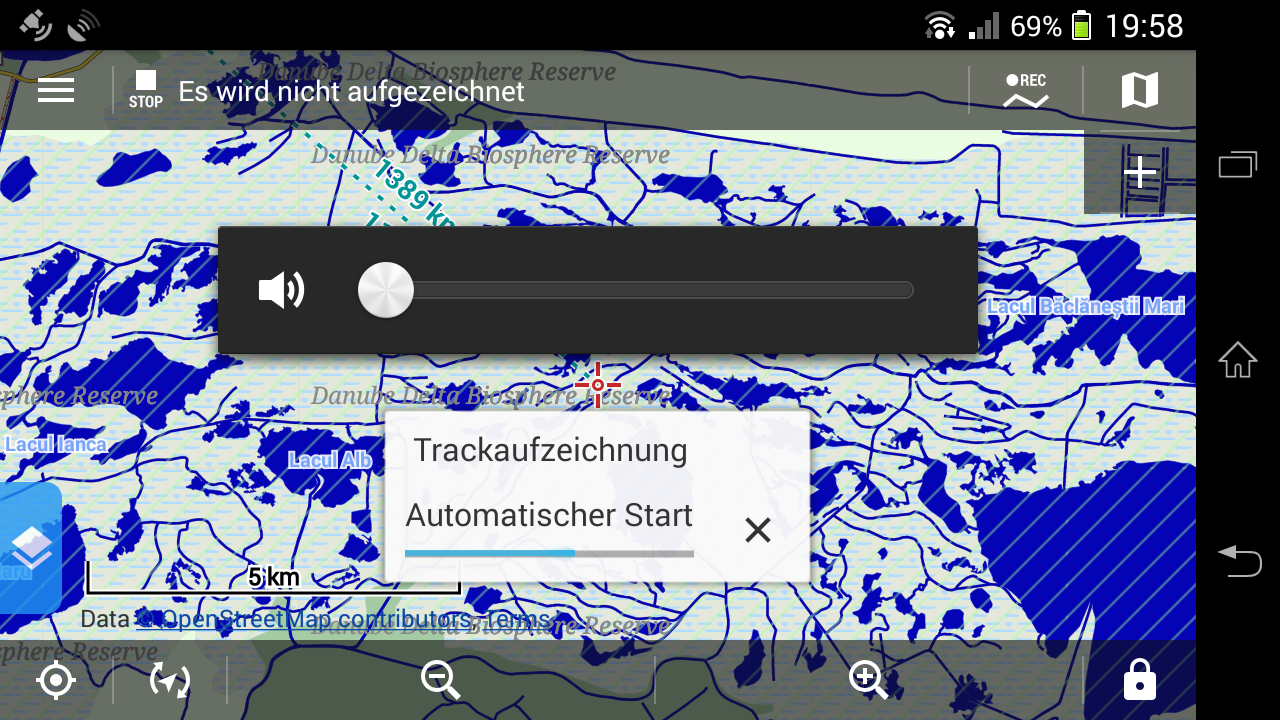Zoom in the map
The height and width of the screenshot is (720, 1280).
coord(868,681)
